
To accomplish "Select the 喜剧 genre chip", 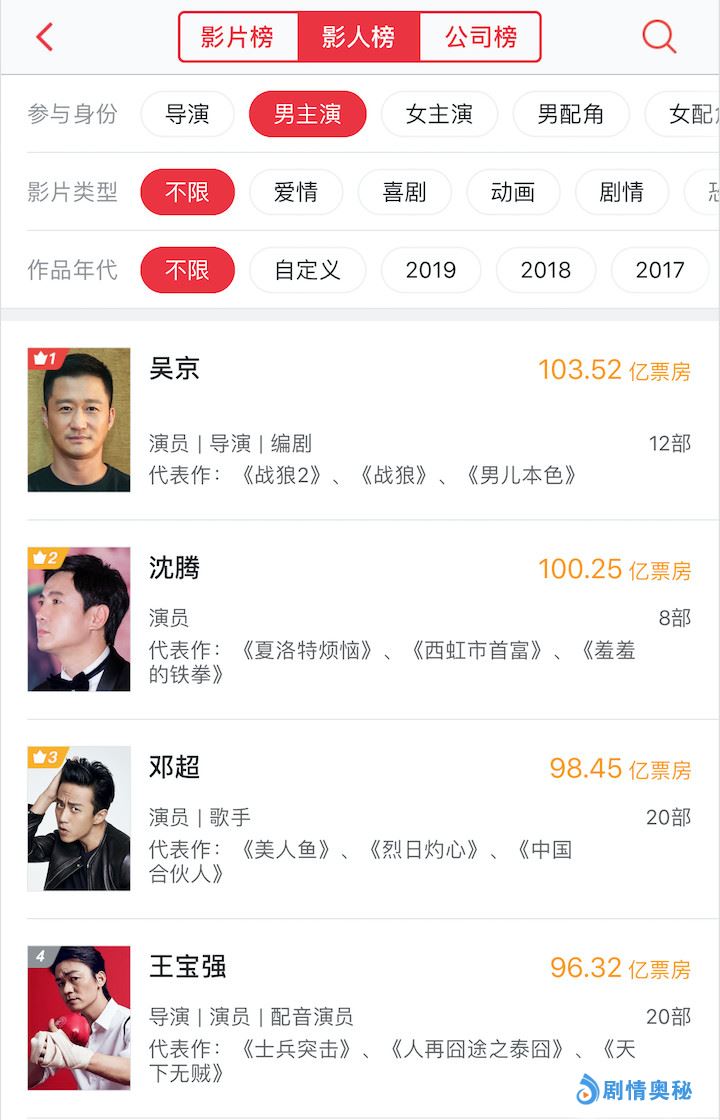I will pos(404,192).
